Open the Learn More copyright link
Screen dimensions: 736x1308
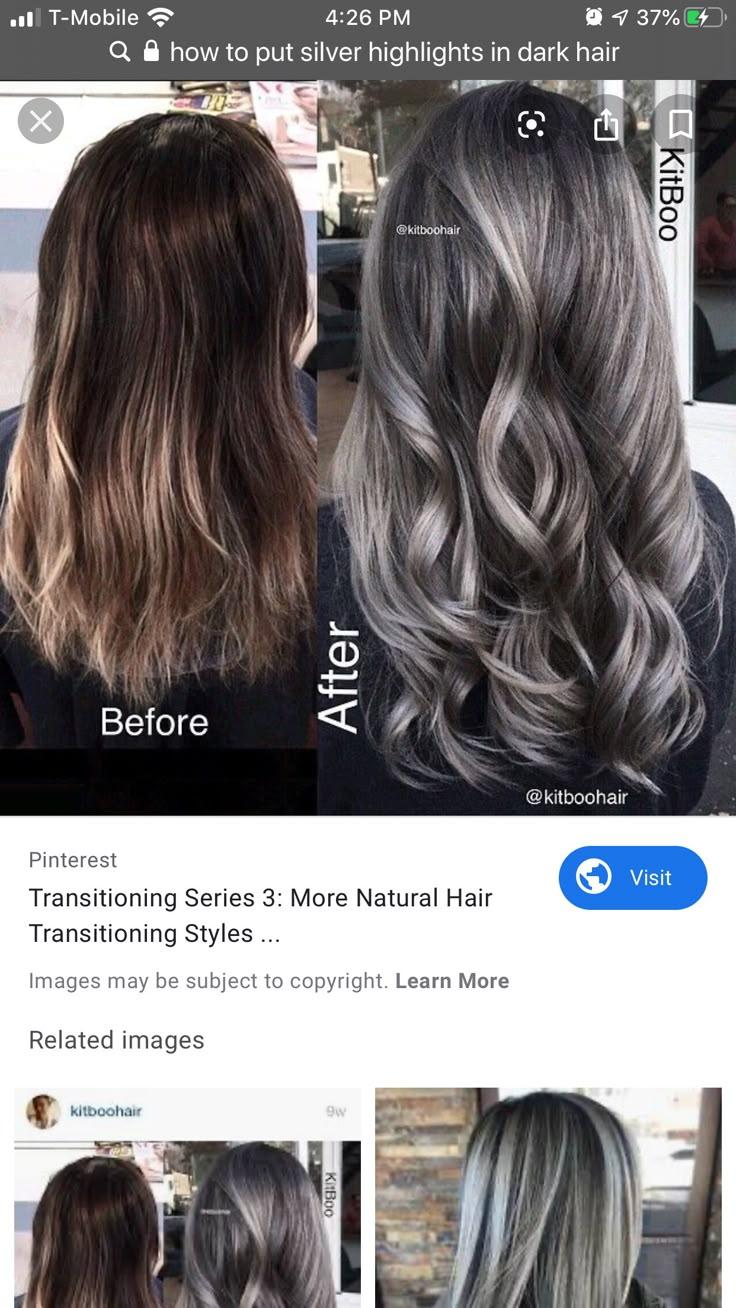coord(452,981)
